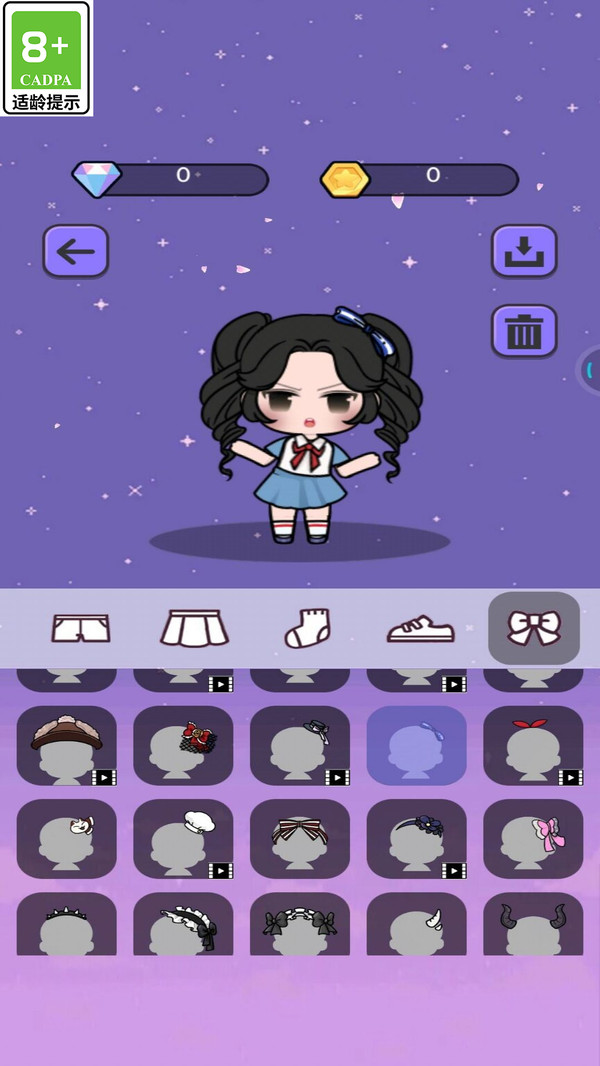Pick the single white horn accessory
600x1066 pixels.
point(416,925)
